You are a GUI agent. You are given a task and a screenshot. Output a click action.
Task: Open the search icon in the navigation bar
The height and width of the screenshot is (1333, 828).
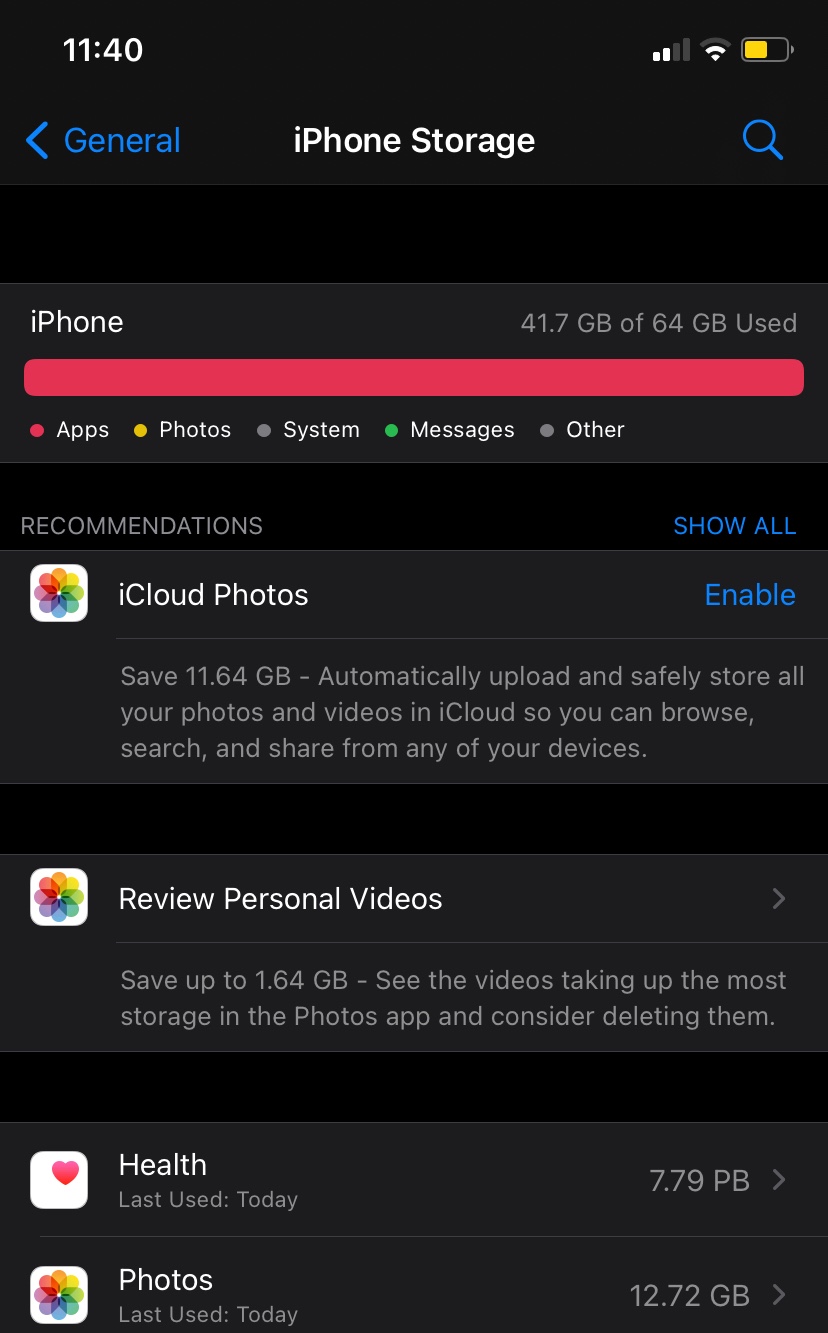pyautogui.click(x=762, y=140)
